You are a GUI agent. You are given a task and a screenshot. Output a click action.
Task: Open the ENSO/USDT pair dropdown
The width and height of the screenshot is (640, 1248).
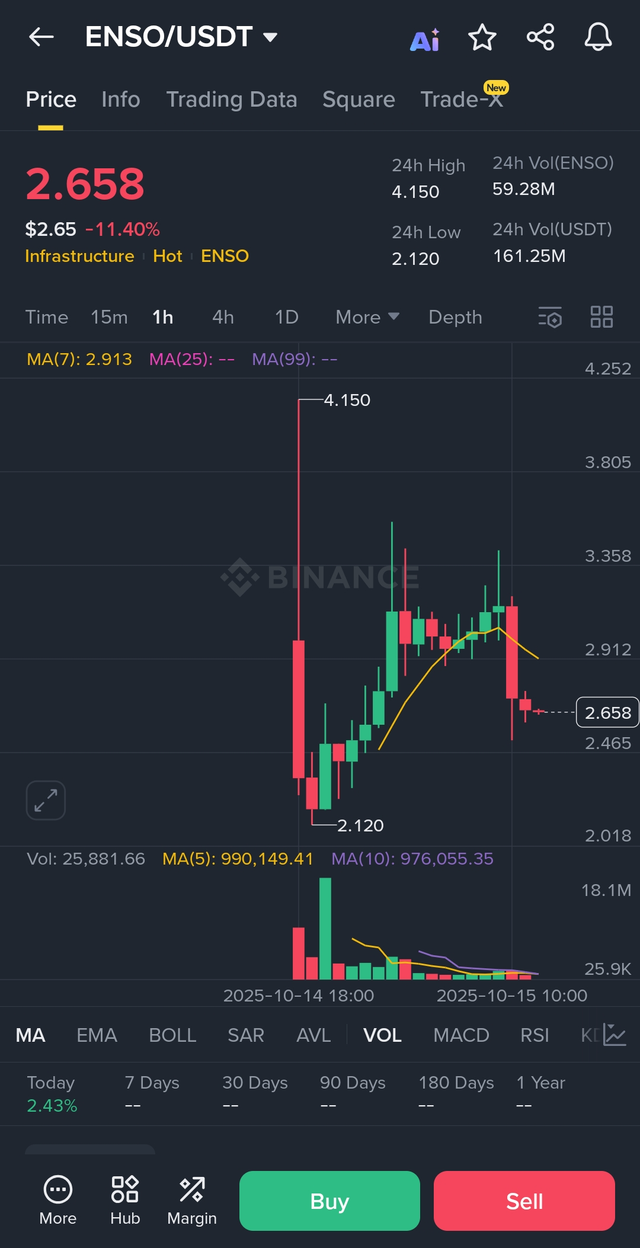coord(269,38)
